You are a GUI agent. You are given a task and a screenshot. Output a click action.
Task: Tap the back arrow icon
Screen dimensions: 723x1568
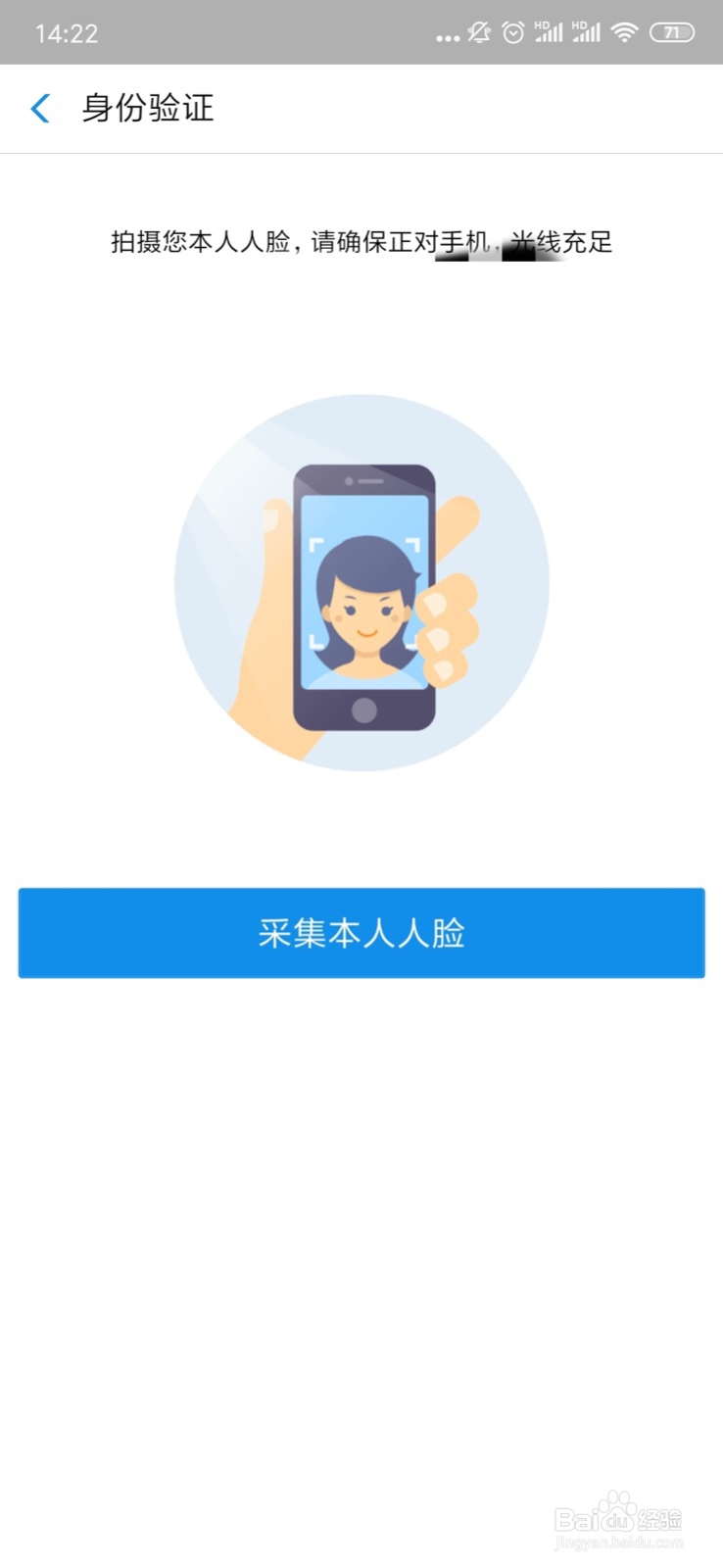pos(39,109)
